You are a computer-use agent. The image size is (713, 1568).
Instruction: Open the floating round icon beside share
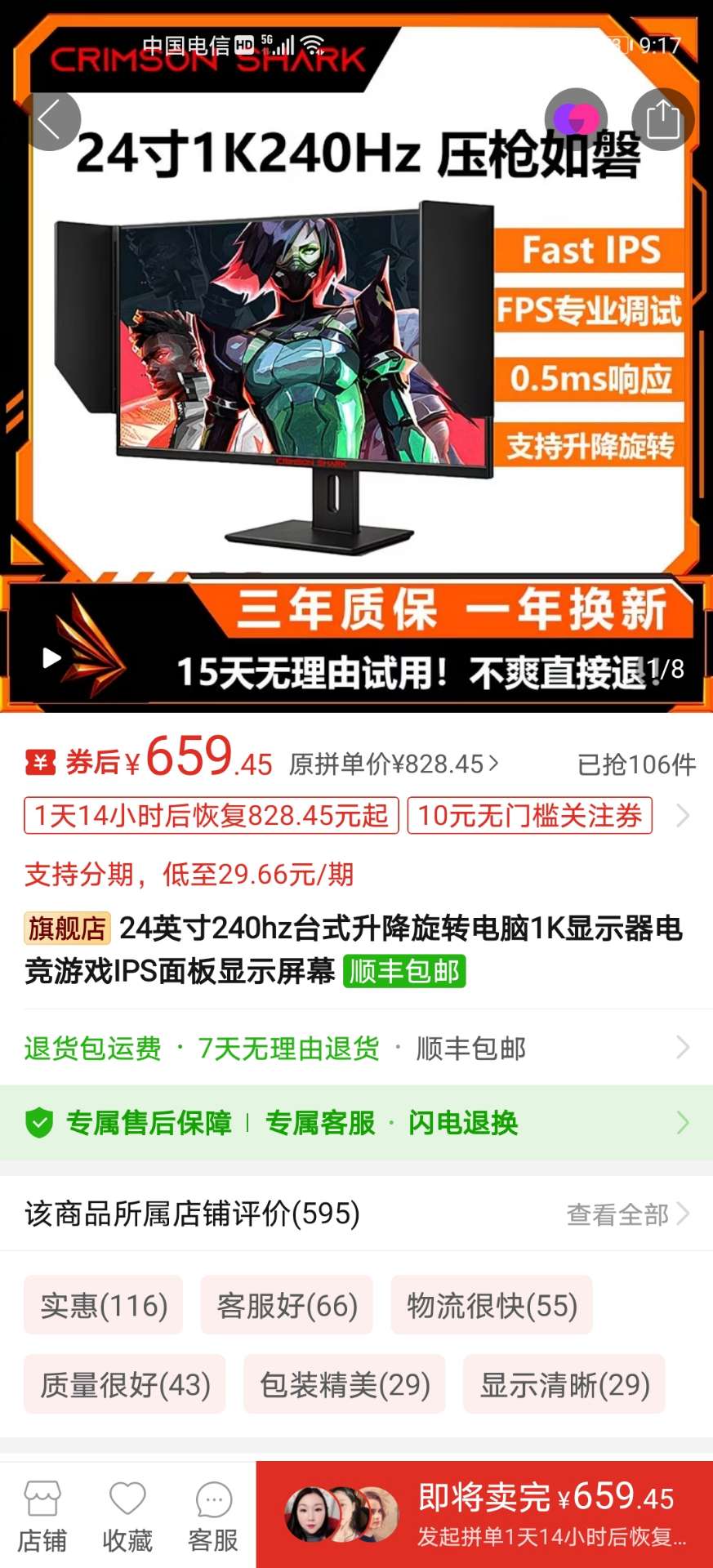[x=576, y=119]
